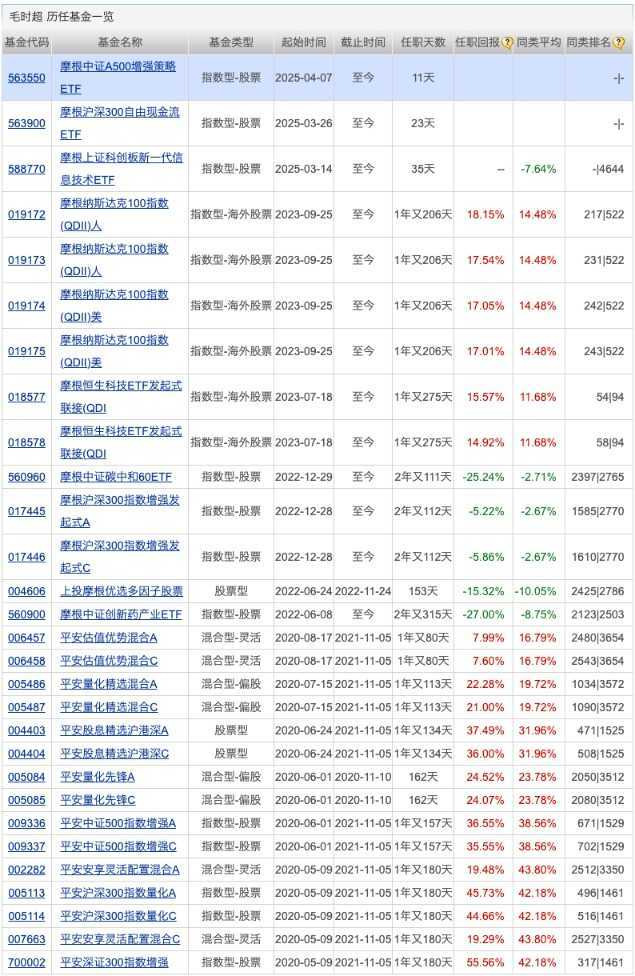View 平安量化先锋C details
Screen dimensions: 635x976
(98, 800)
